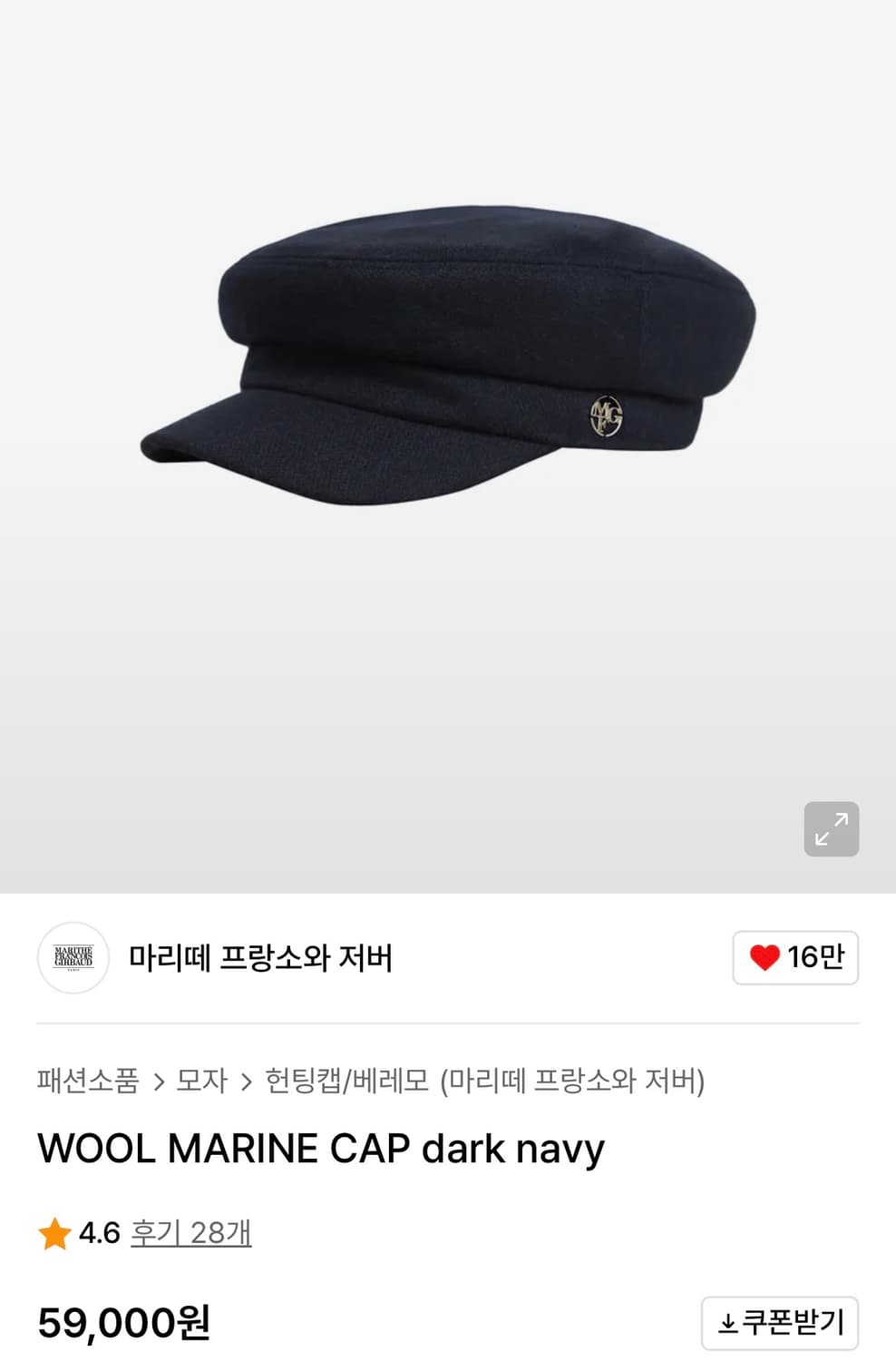Click the download icon on the coupon button
Image resolution: width=896 pixels, height=1361 pixels.
click(x=730, y=1323)
